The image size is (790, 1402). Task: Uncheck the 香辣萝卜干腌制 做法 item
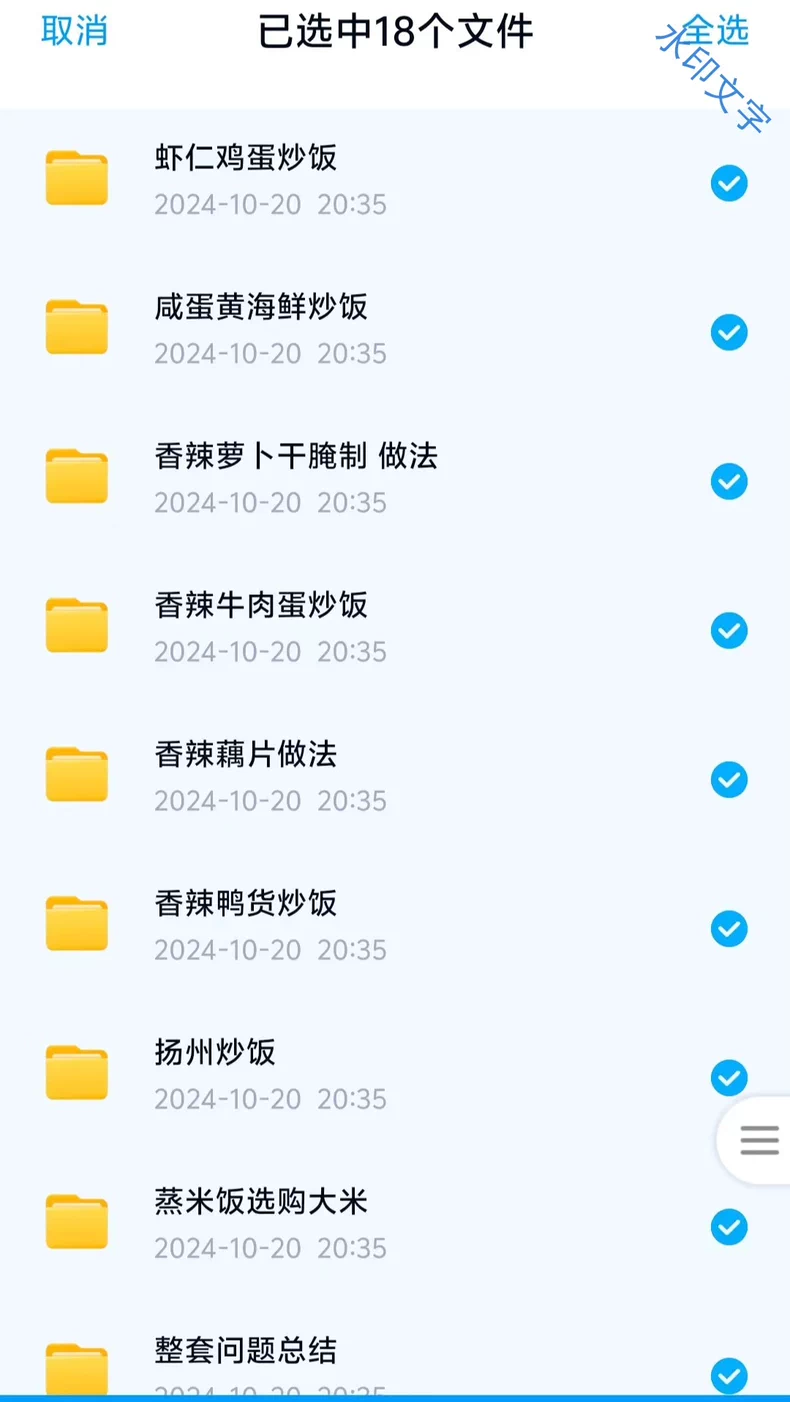[729, 481]
